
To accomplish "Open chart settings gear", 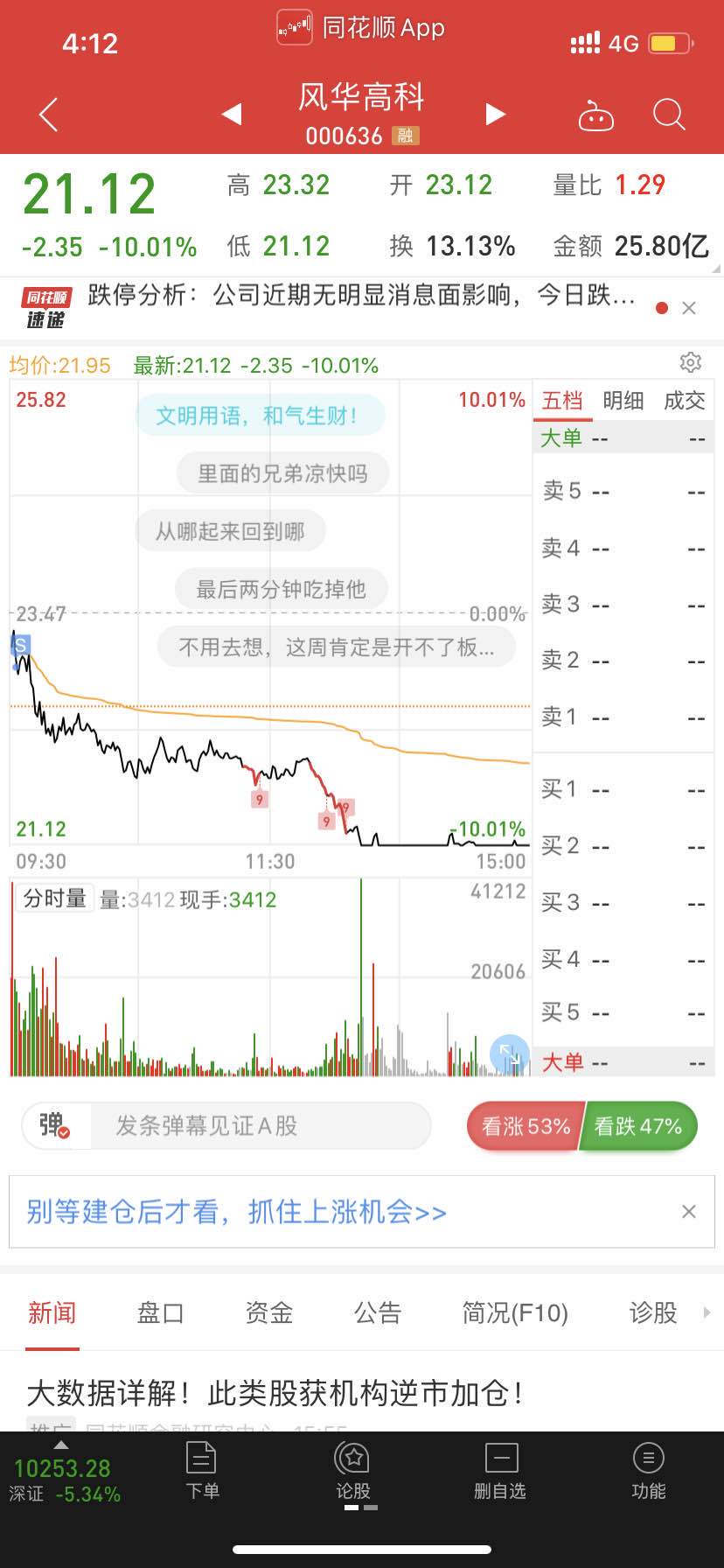I will click(x=691, y=362).
